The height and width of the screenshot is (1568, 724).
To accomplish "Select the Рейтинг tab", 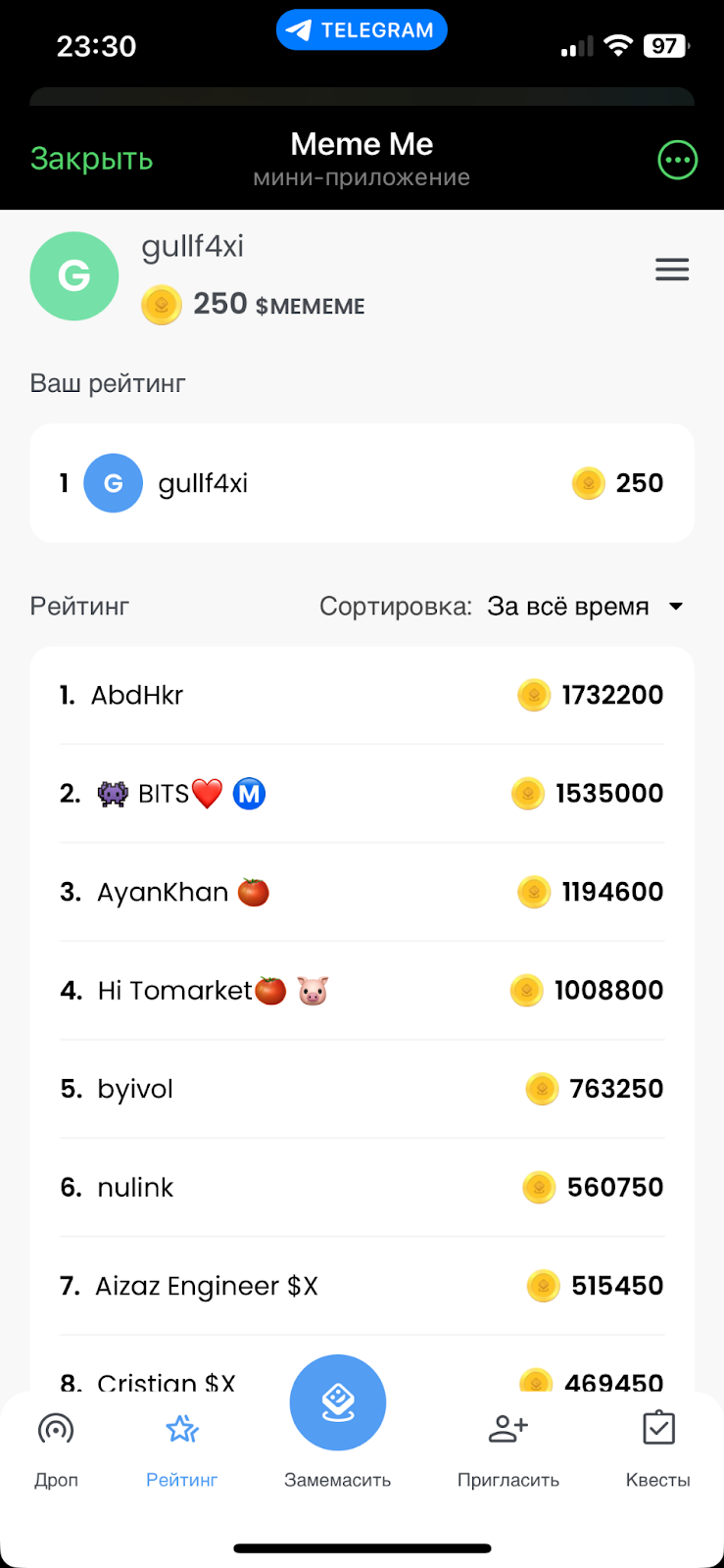I will point(182,1445).
